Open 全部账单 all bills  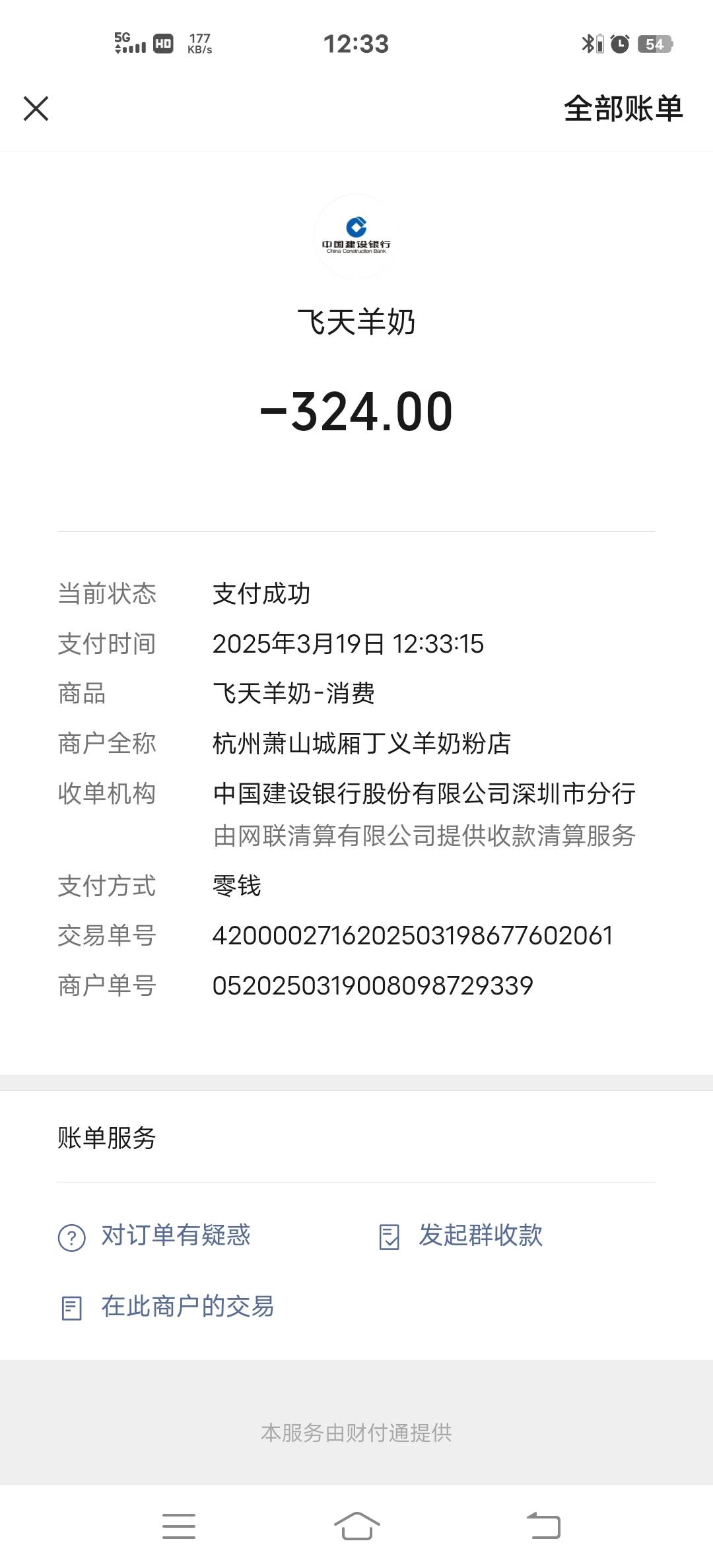[623, 109]
